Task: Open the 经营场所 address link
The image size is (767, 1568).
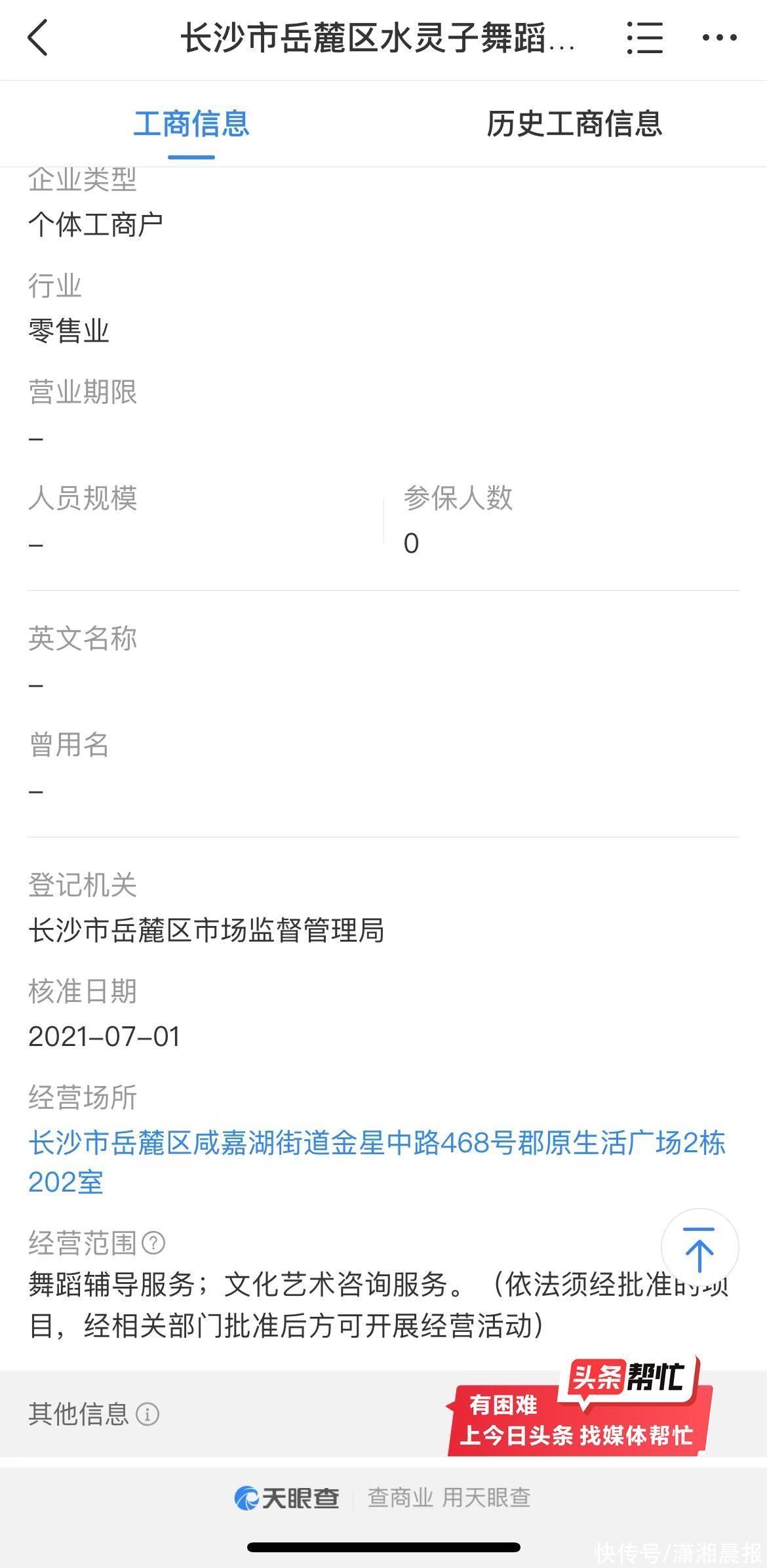Action: (x=376, y=1162)
